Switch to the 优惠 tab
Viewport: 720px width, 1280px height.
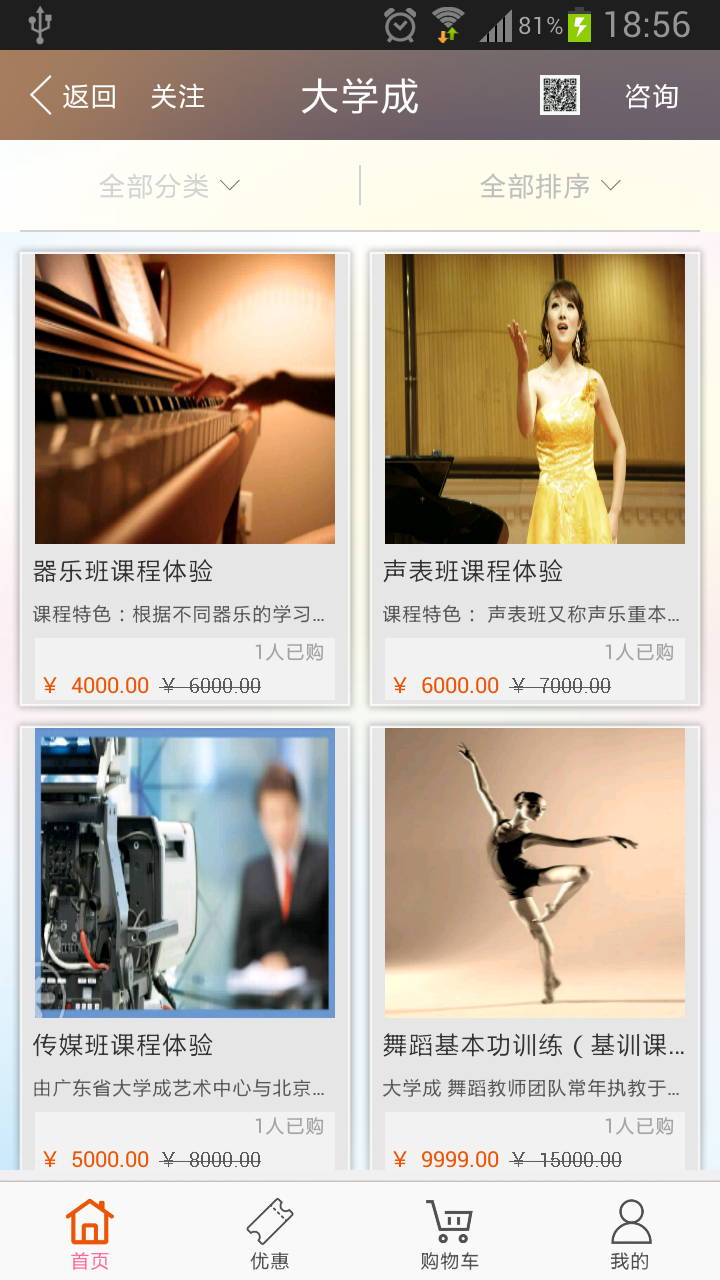[x=270, y=1234]
